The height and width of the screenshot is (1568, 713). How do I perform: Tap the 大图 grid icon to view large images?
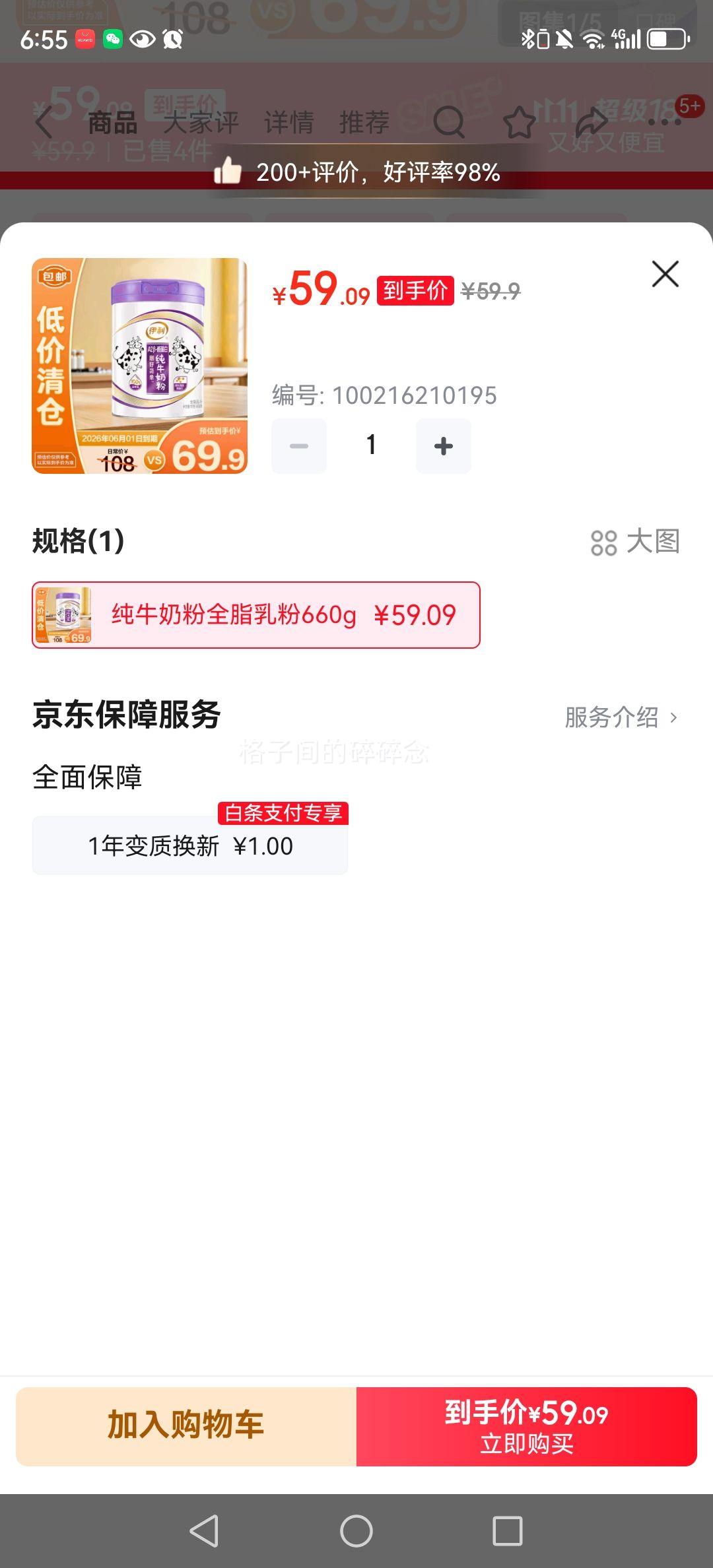605,542
